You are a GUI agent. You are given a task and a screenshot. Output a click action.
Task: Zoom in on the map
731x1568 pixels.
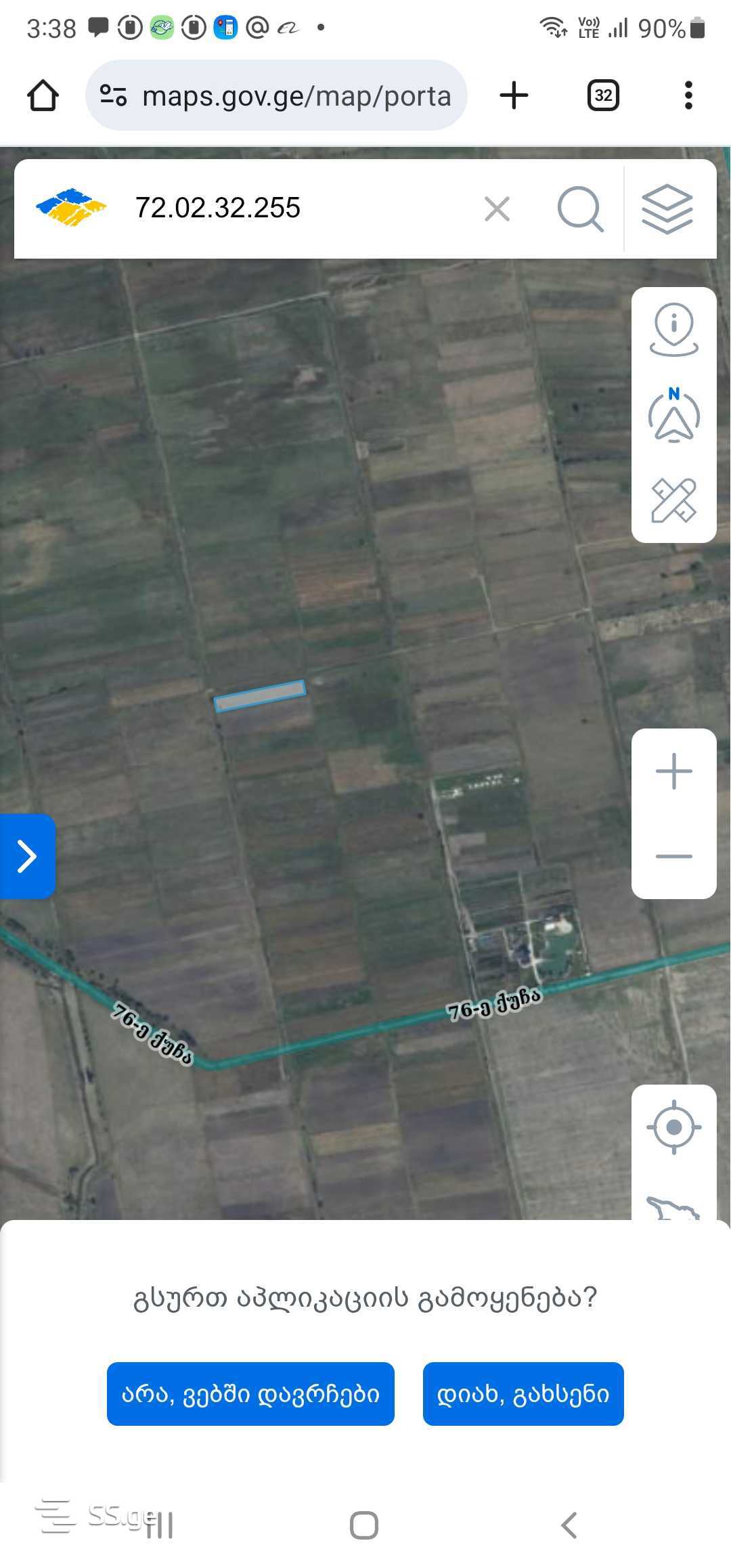(674, 771)
